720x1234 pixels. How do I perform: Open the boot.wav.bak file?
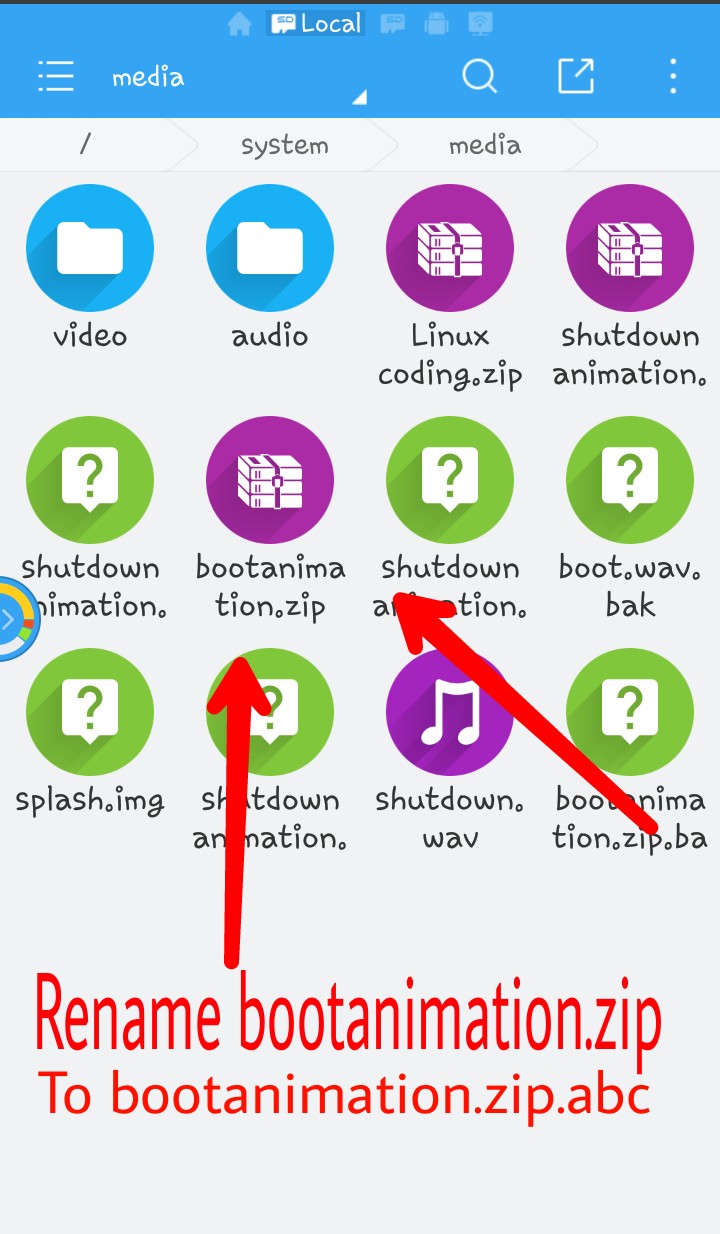click(x=630, y=481)
